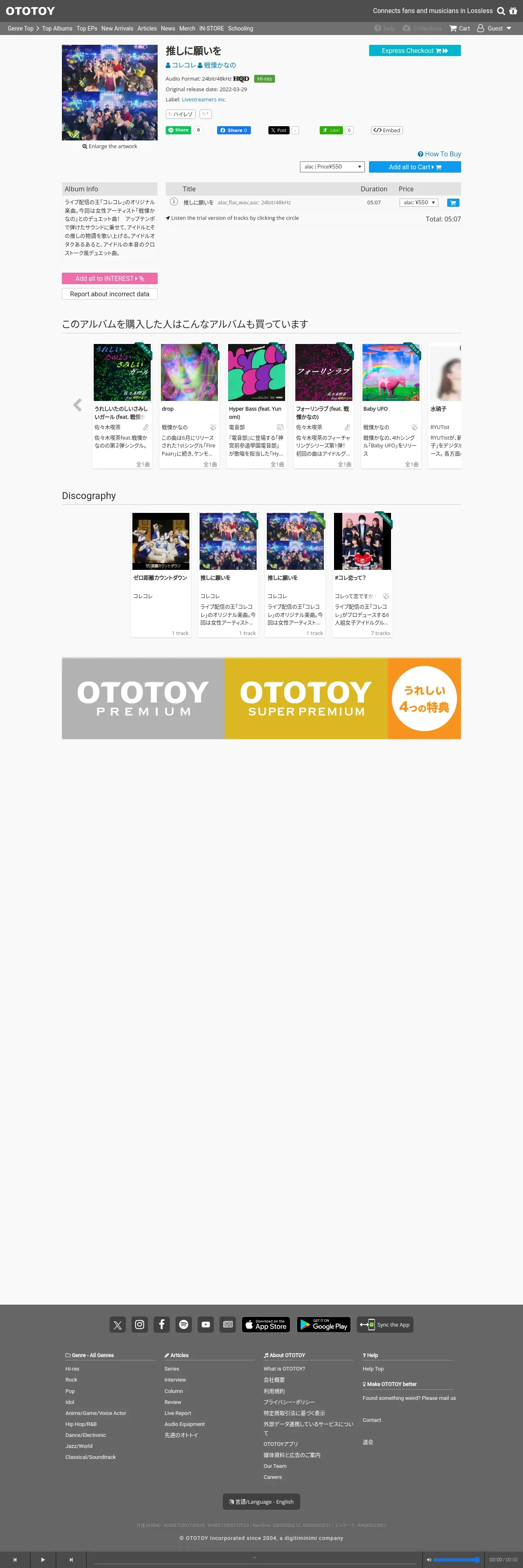Open the Cart
523x1568 pixels.
click(x=460, y=28)
